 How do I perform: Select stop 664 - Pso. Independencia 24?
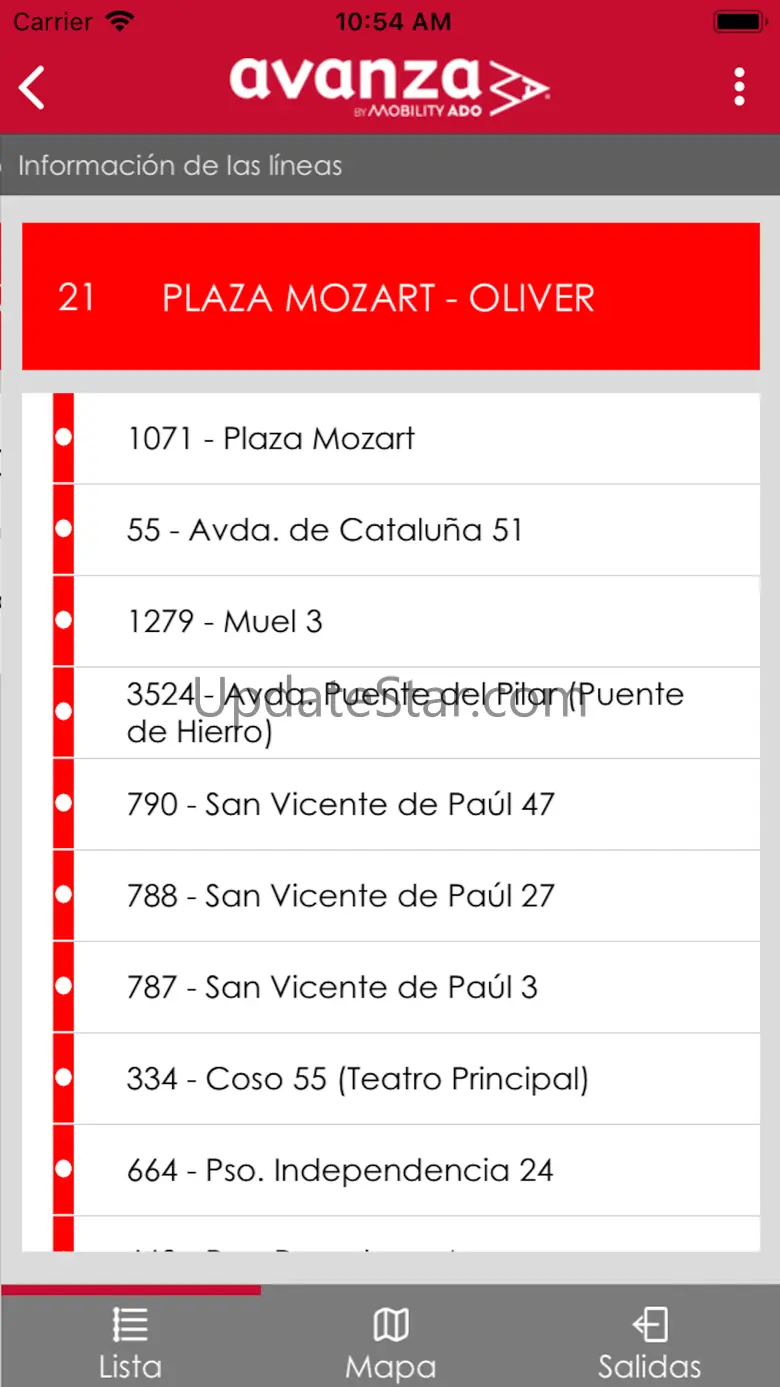tap(400, 1170)
